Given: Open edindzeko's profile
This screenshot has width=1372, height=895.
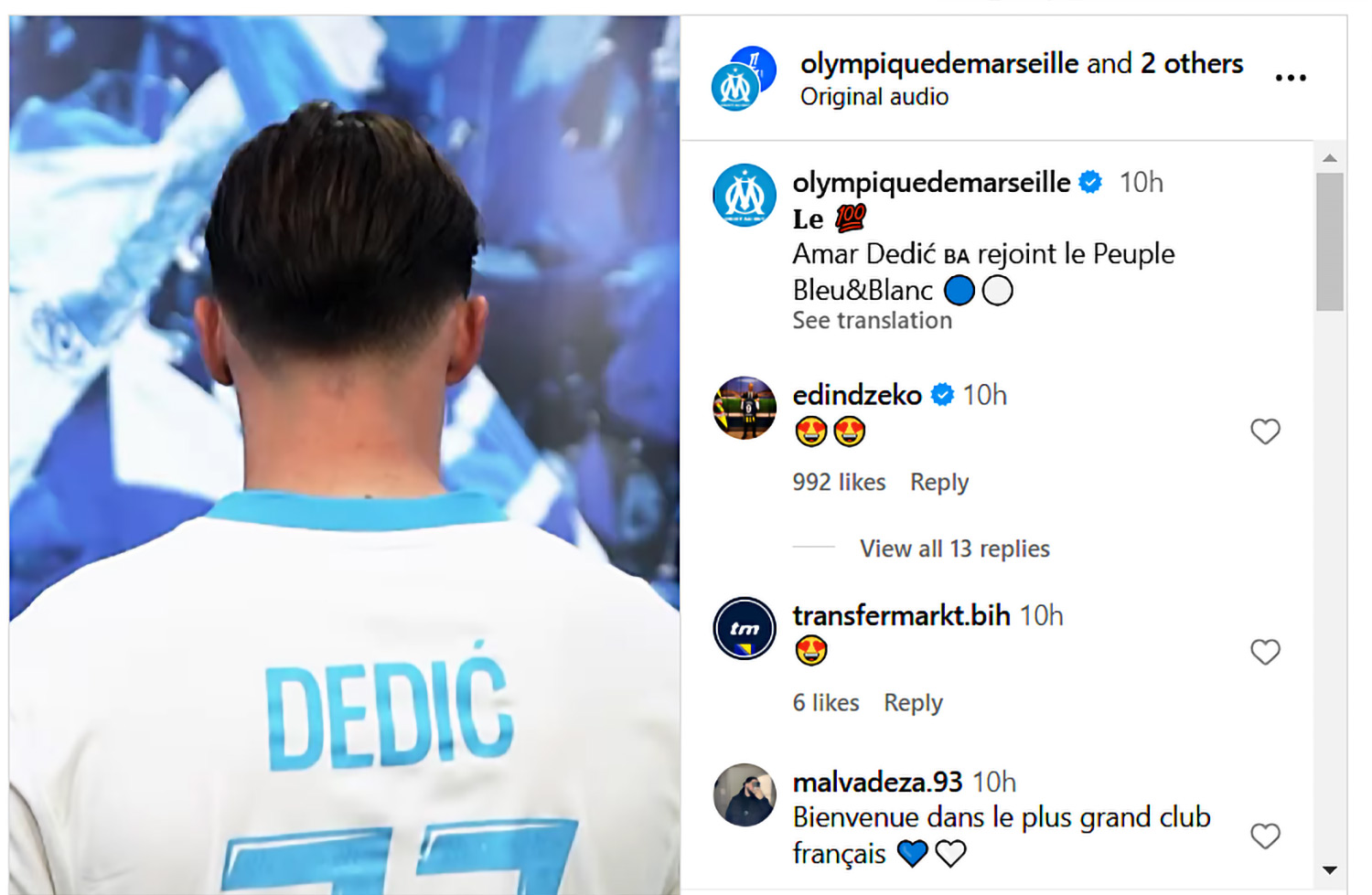Looking at the screenshot, I should pos(856,395).
